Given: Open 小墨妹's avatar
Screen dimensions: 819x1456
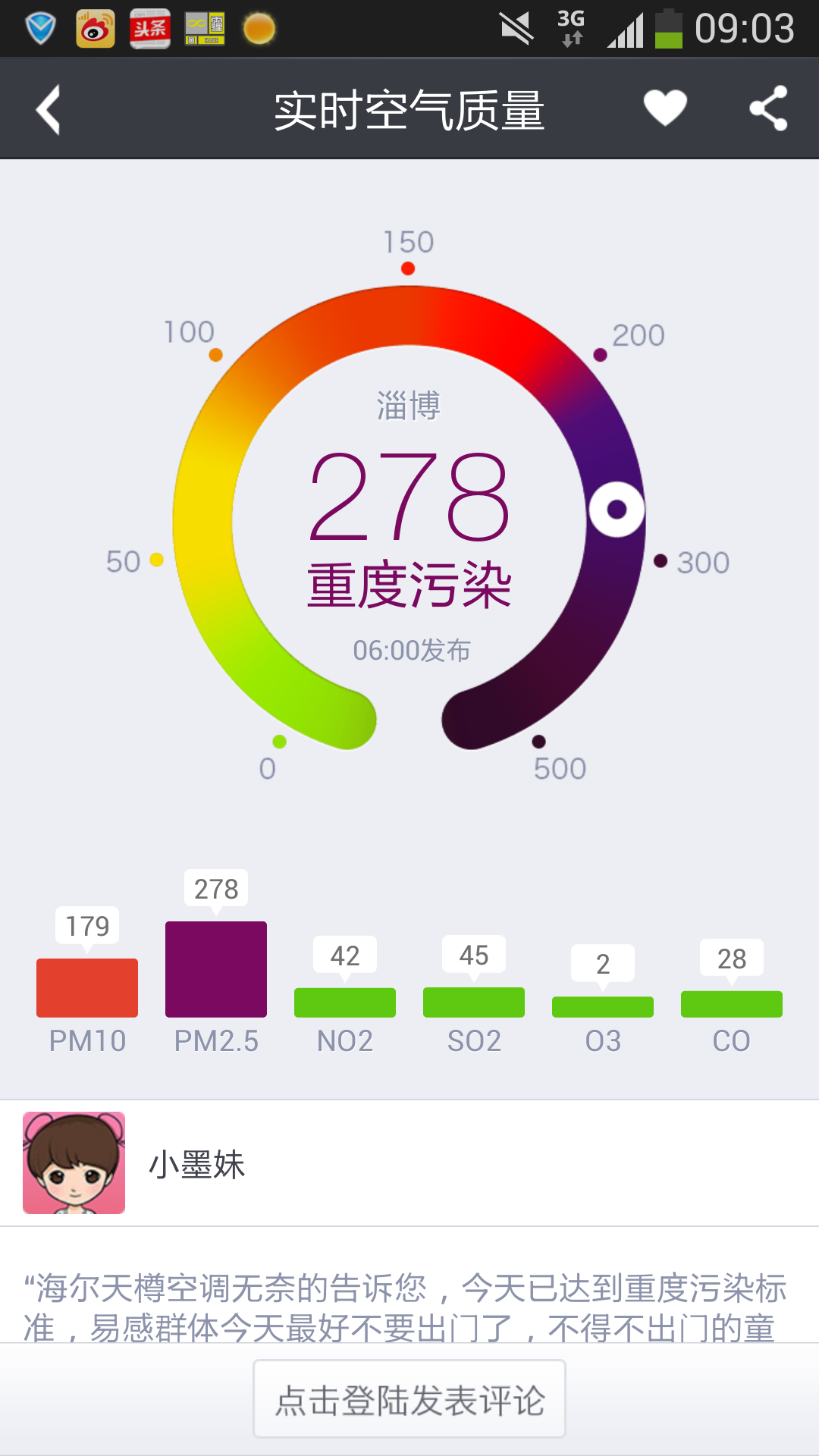Looking at the screenshot, I should 74,1163.
